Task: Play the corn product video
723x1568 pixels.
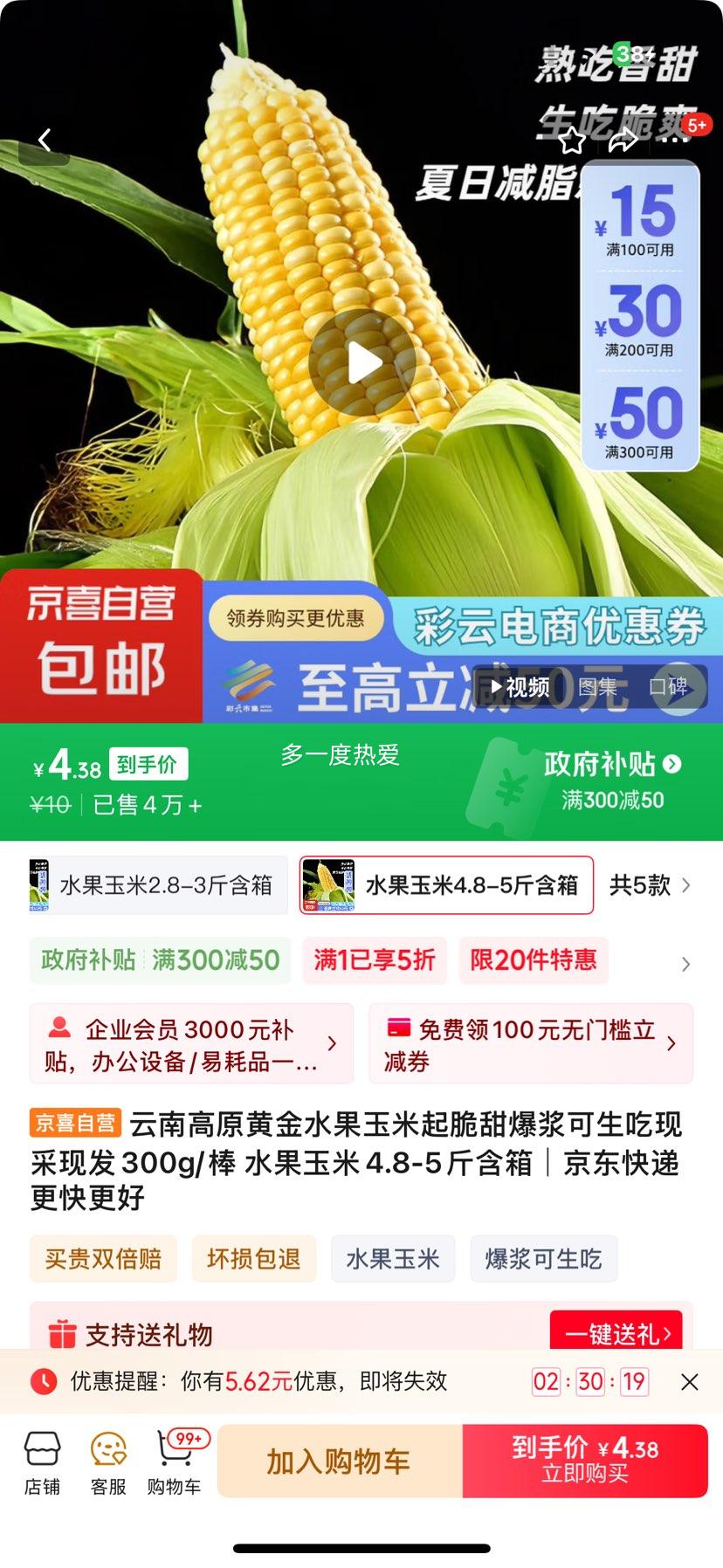Action: pyautogui.click(x=361, y=362)
